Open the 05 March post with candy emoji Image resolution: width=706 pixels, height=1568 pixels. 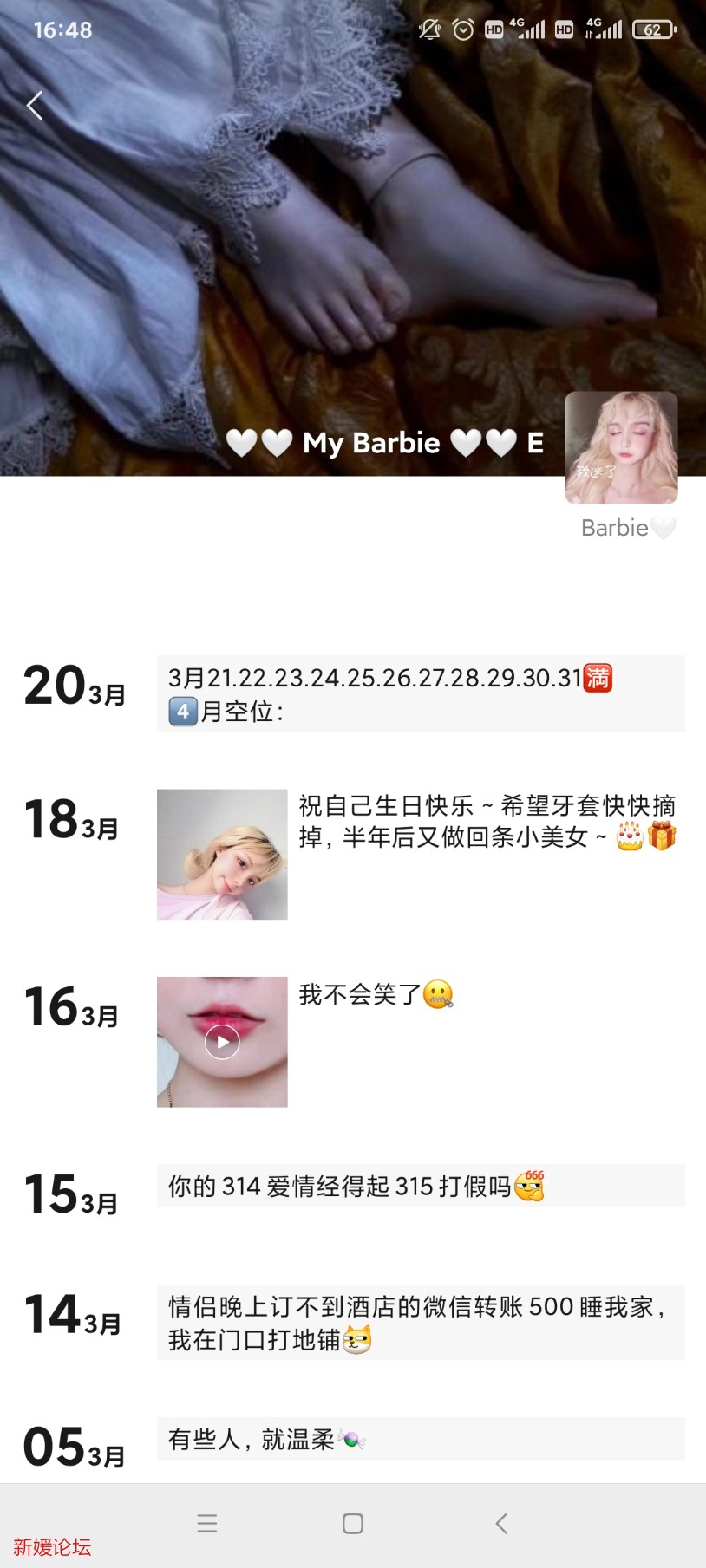tap(421, 1439)
